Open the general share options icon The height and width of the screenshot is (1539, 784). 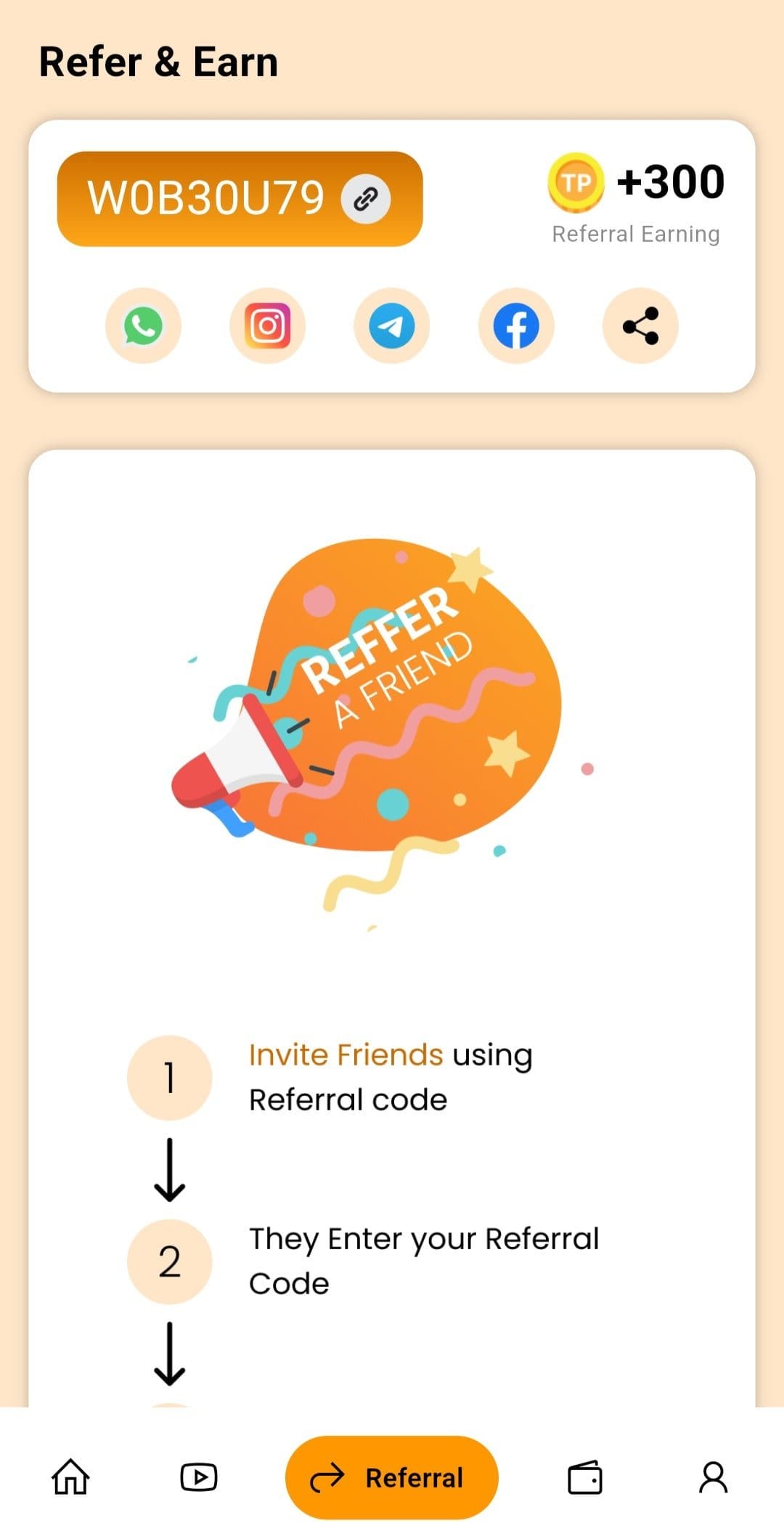640,326
